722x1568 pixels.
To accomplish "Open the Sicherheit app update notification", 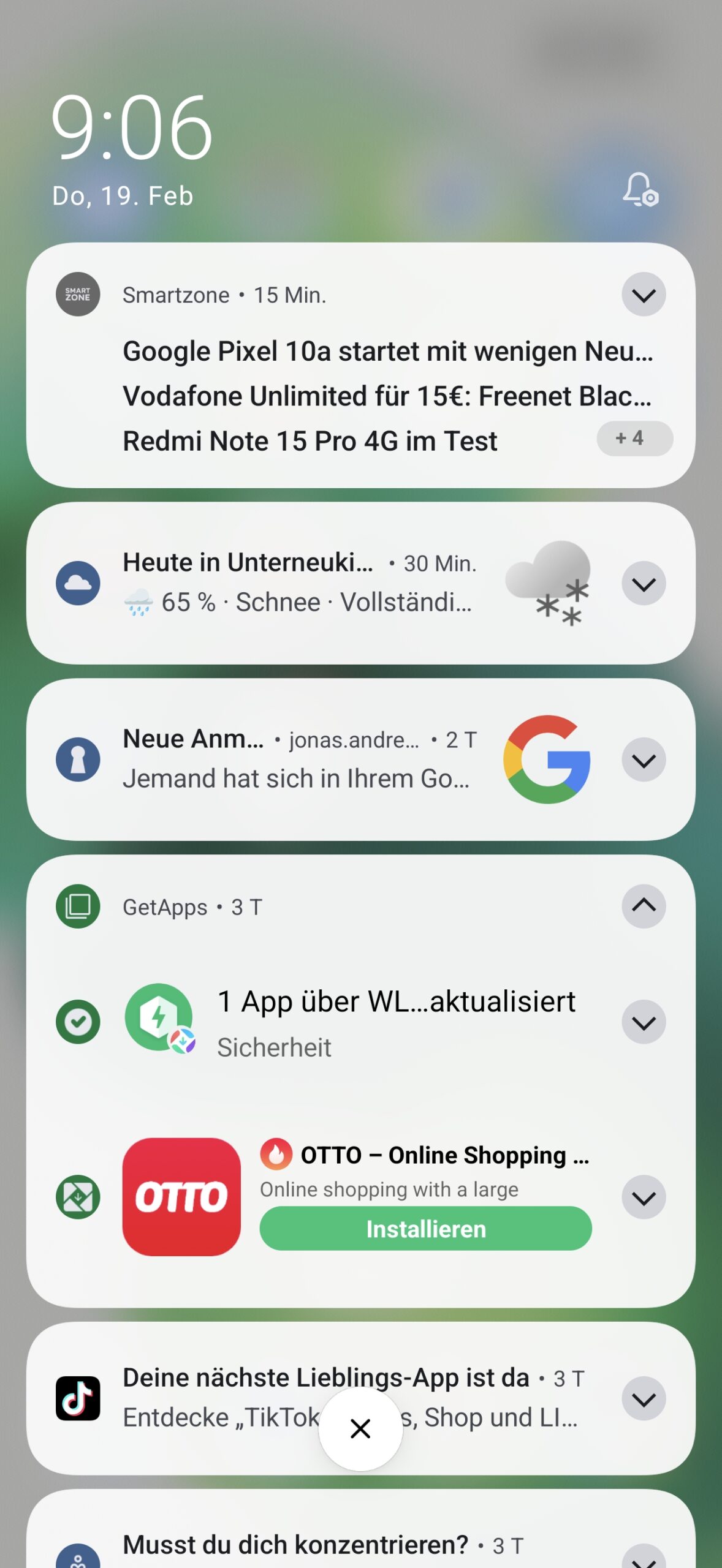I will pyautogui.click(x=396, y=1022).
